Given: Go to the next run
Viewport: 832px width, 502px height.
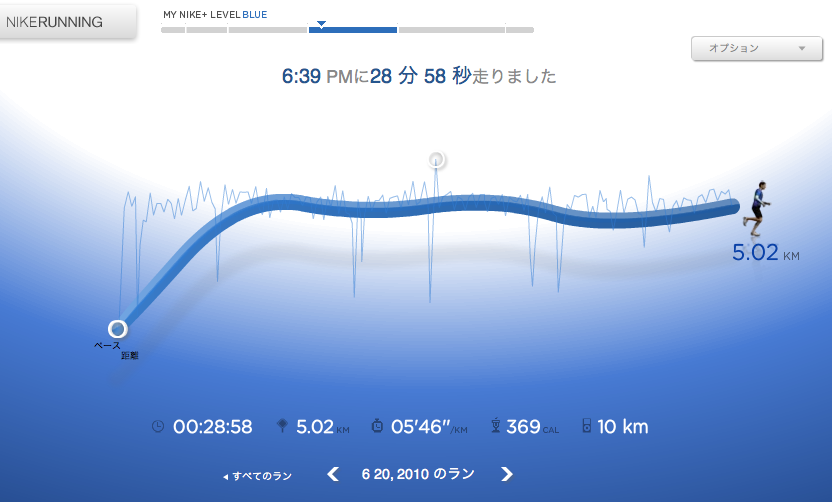Looking at the screenshot, I should (x=507, y=474).
